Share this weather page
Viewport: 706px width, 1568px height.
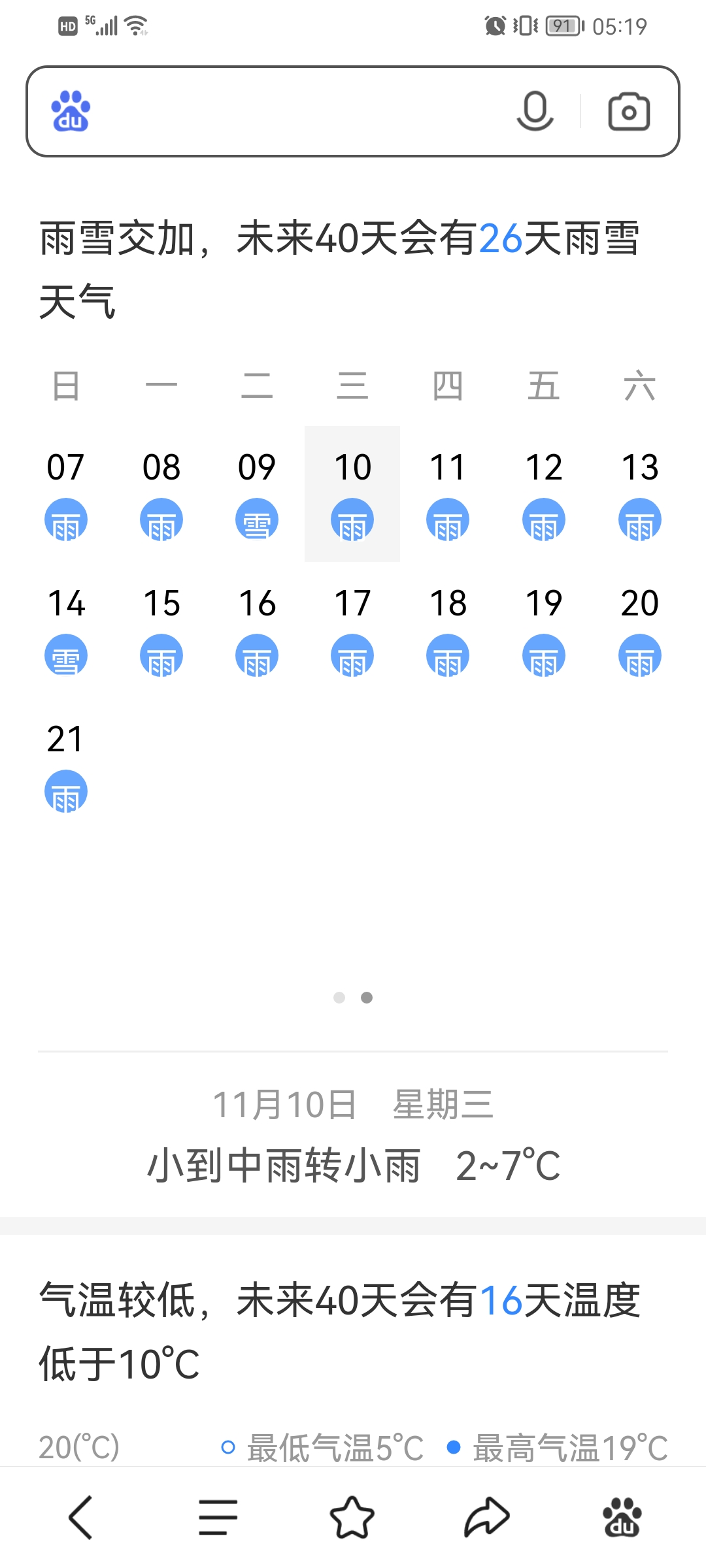pyautogui.click(x=487, y=1517)
